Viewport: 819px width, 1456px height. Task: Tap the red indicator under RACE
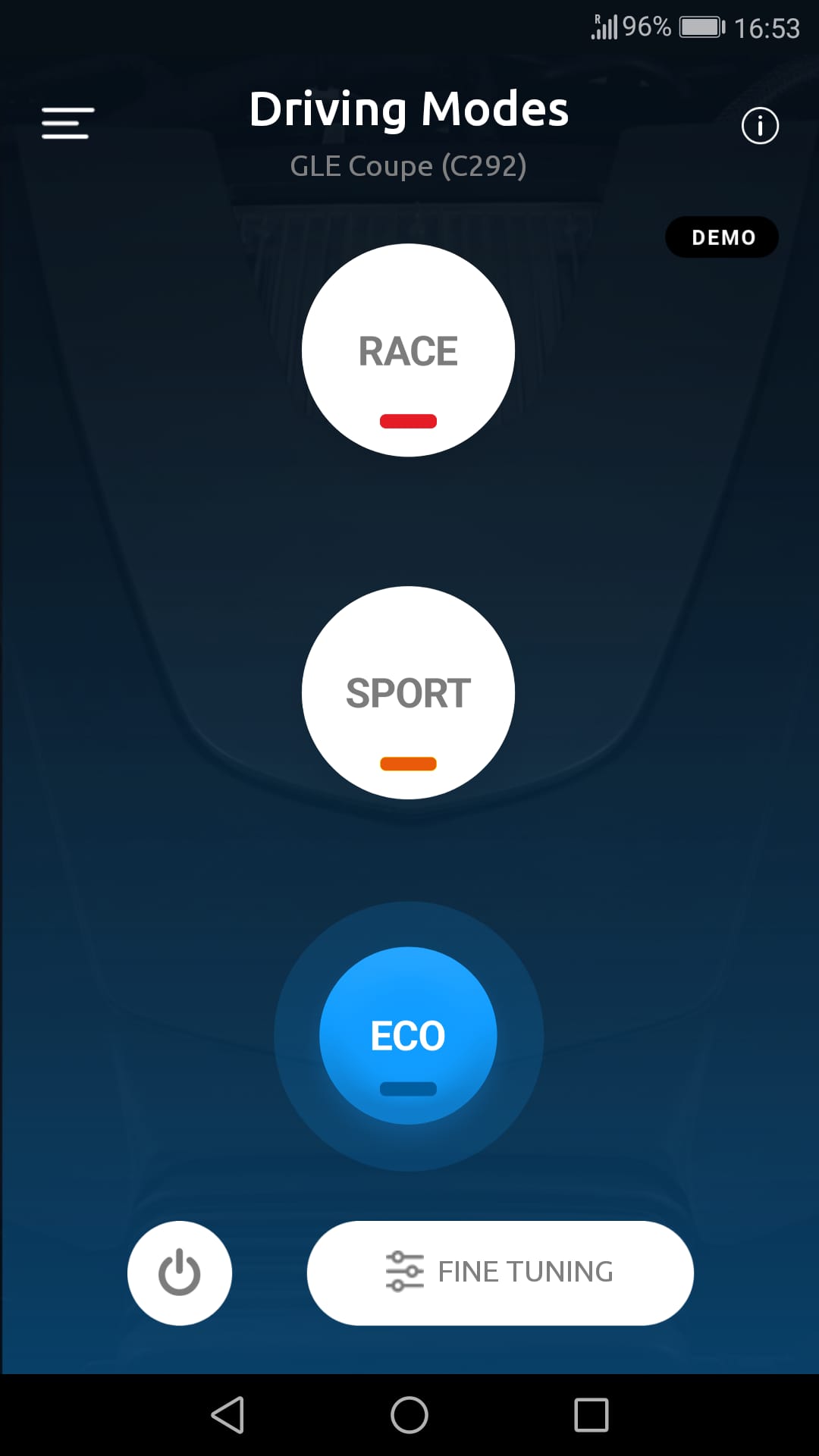(x=408, y=422)
